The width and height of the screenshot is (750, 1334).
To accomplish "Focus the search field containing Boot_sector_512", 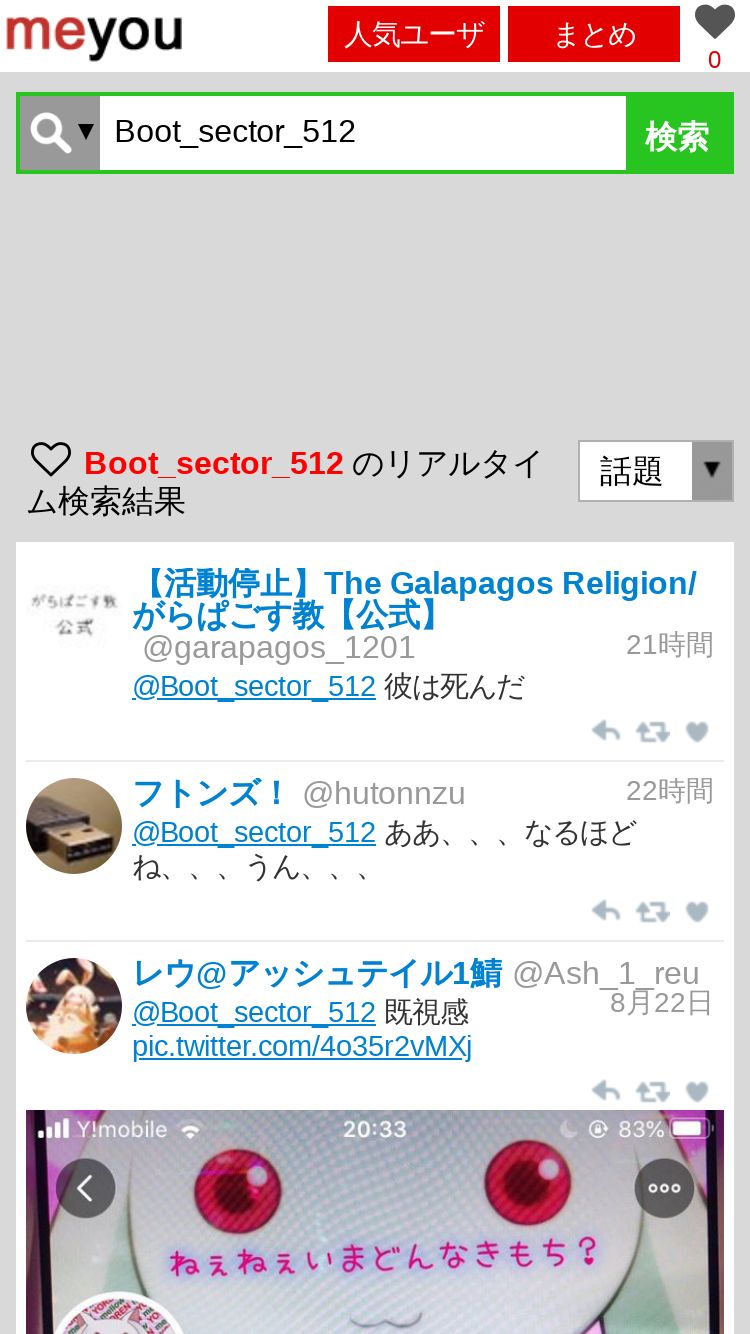I will [x=363, y=132].
